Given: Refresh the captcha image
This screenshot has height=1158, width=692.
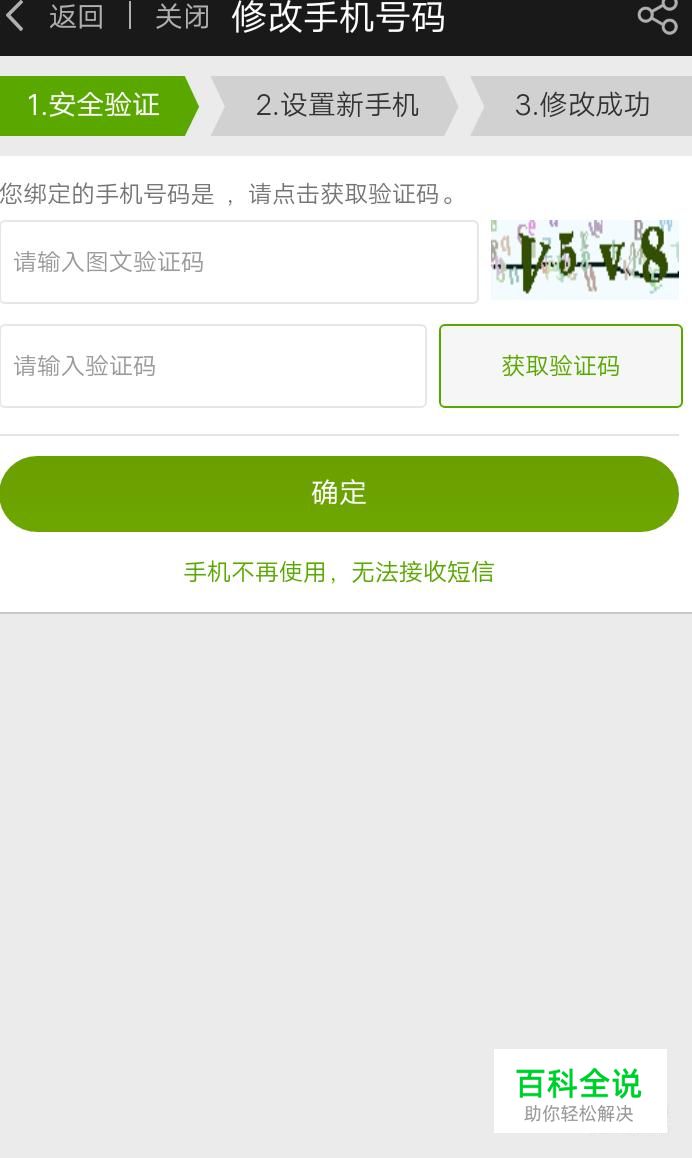Looking at the screenshot, I should coord(584,258).
